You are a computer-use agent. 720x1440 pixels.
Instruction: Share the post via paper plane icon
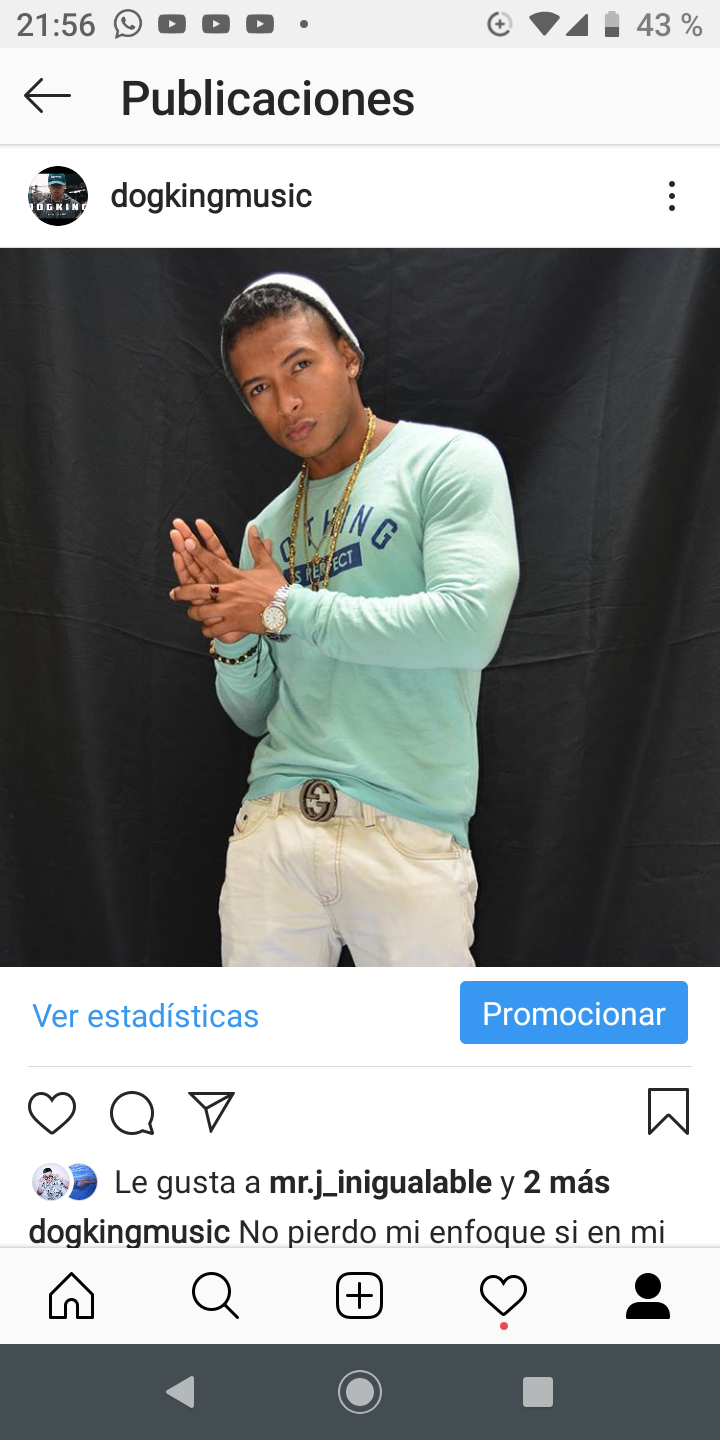point(211,1112)
